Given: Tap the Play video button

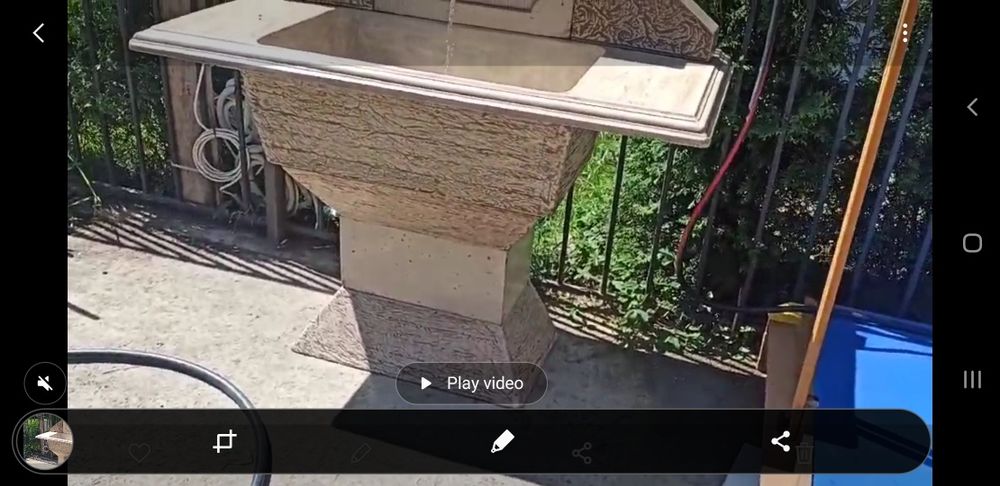Looking at the screenshot, I should click(x=471, y=383).
